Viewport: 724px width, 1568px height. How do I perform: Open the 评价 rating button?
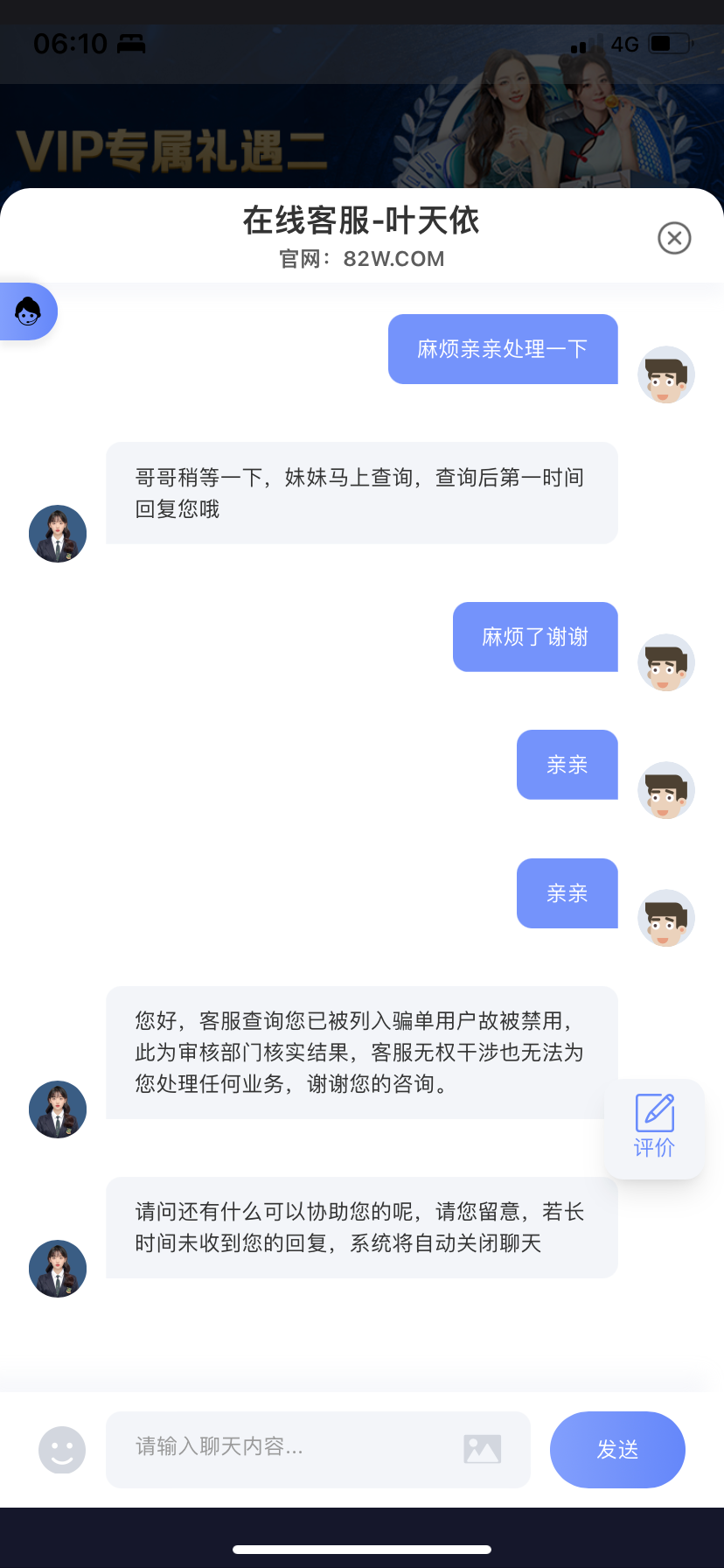tap(654, 1127)
